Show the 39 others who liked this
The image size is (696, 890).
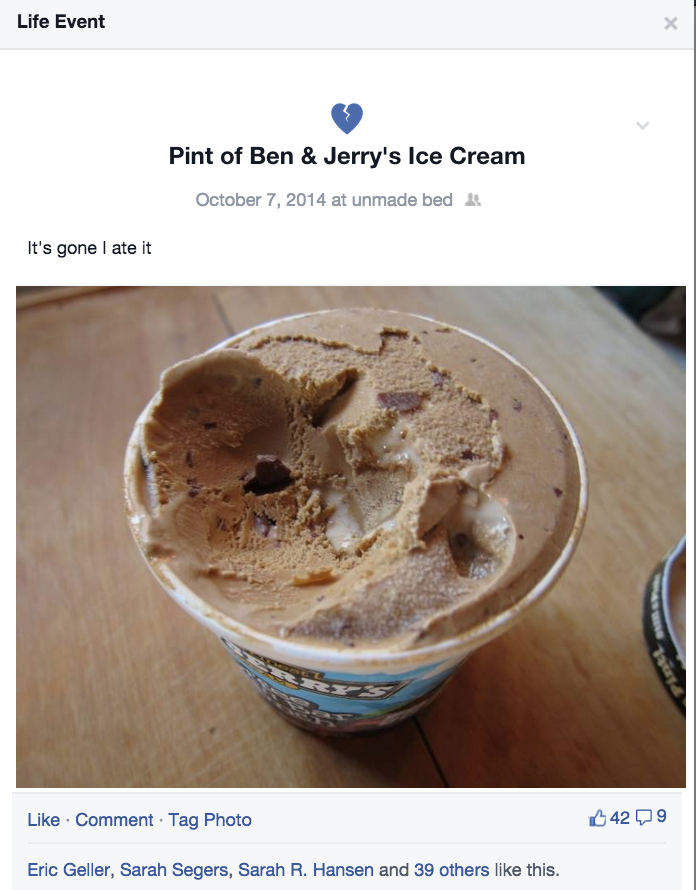point(452,870)
